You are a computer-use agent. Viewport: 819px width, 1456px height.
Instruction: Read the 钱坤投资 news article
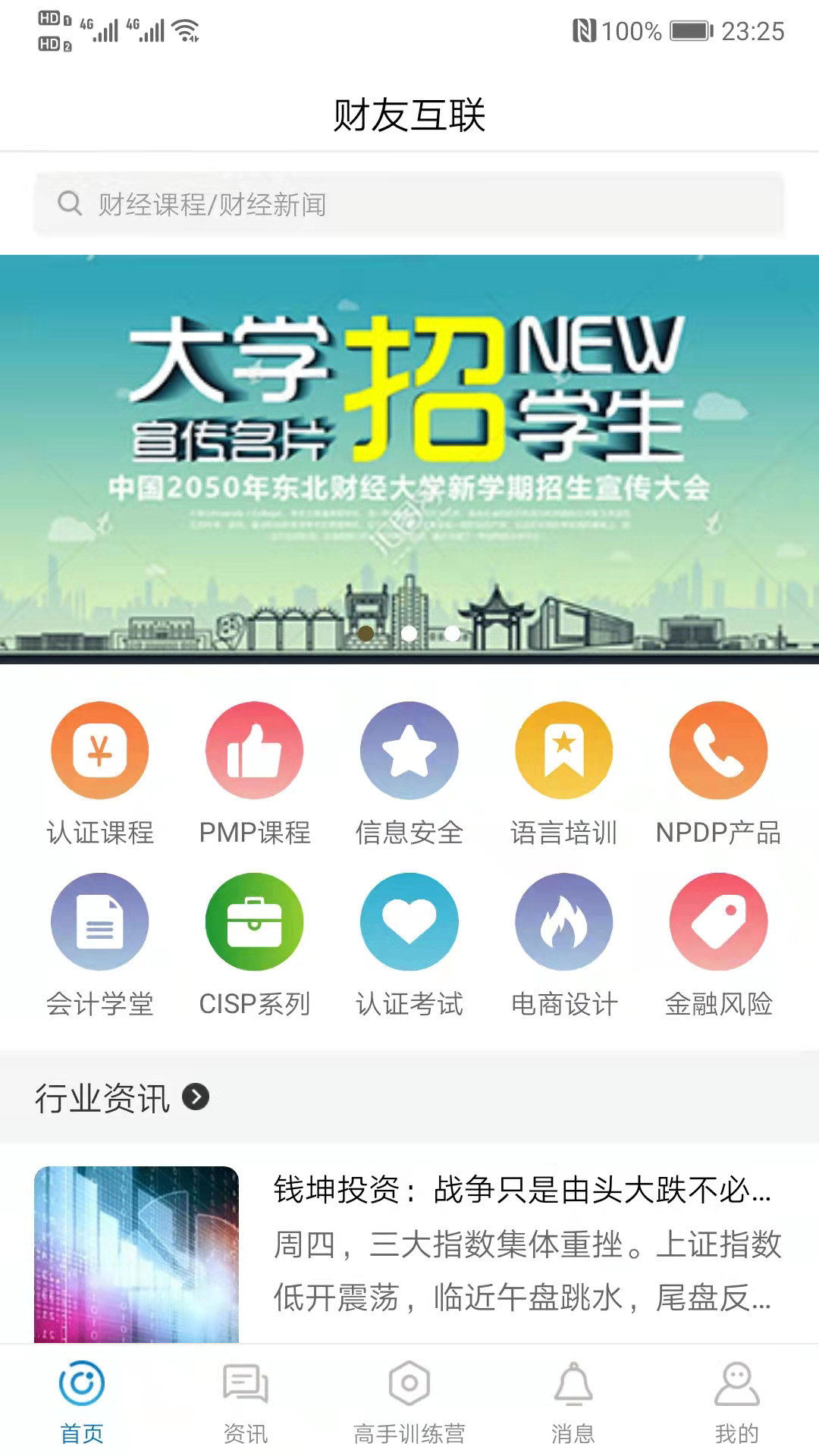pyautogui.click(x=522, y=1244)
